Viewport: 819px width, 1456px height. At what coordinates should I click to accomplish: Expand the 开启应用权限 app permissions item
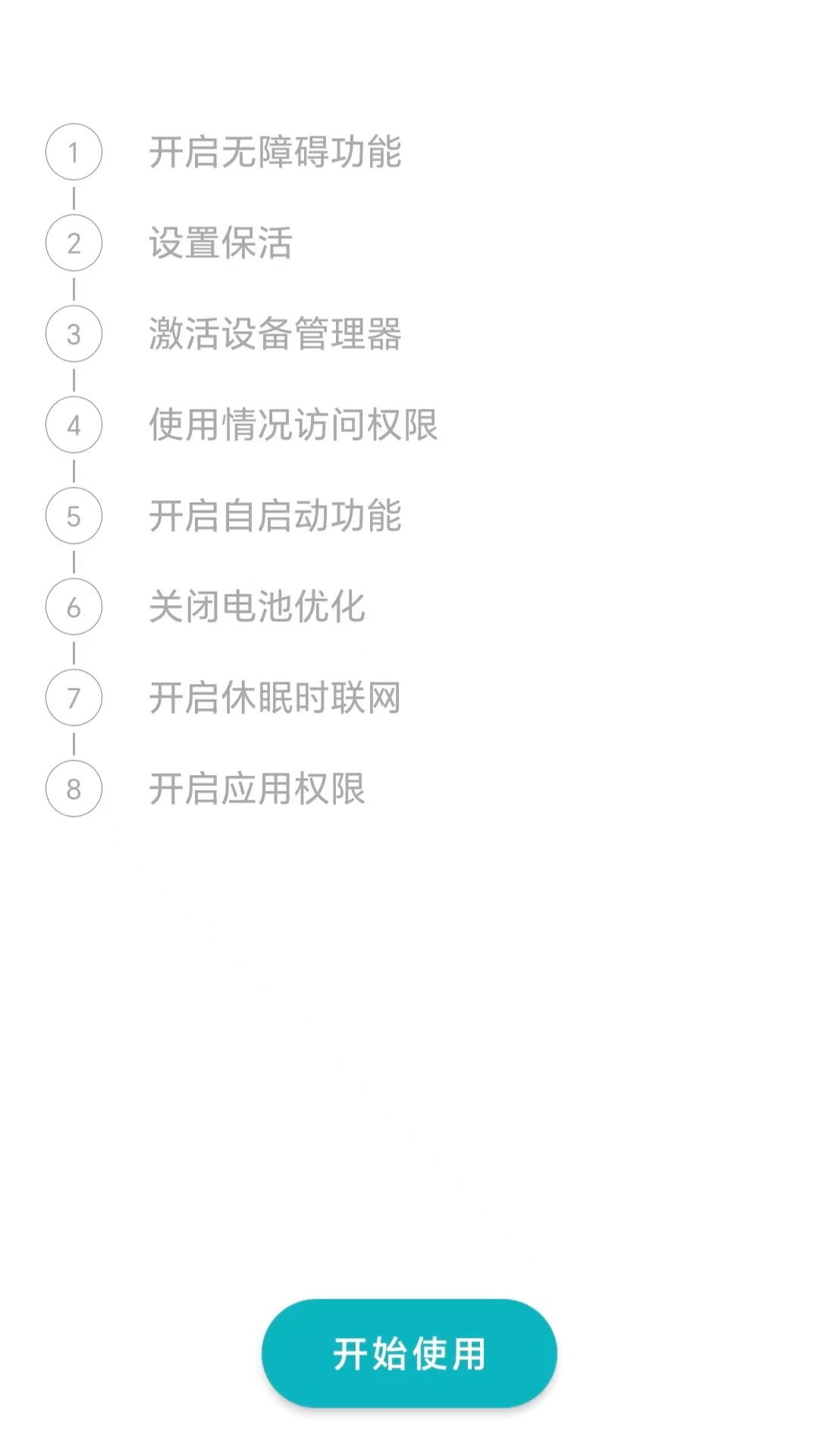tap(258, 791)
